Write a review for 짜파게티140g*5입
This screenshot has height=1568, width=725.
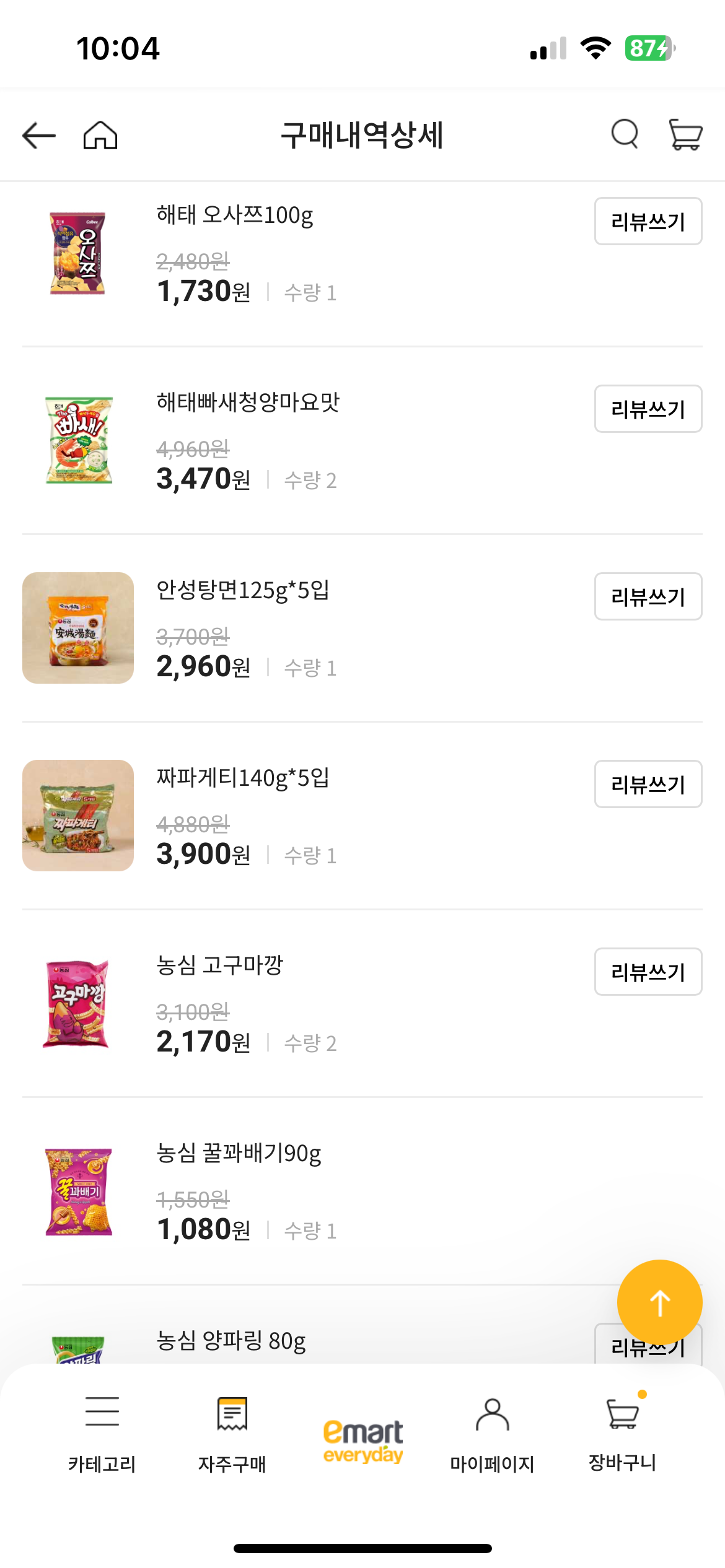[648, 784]
